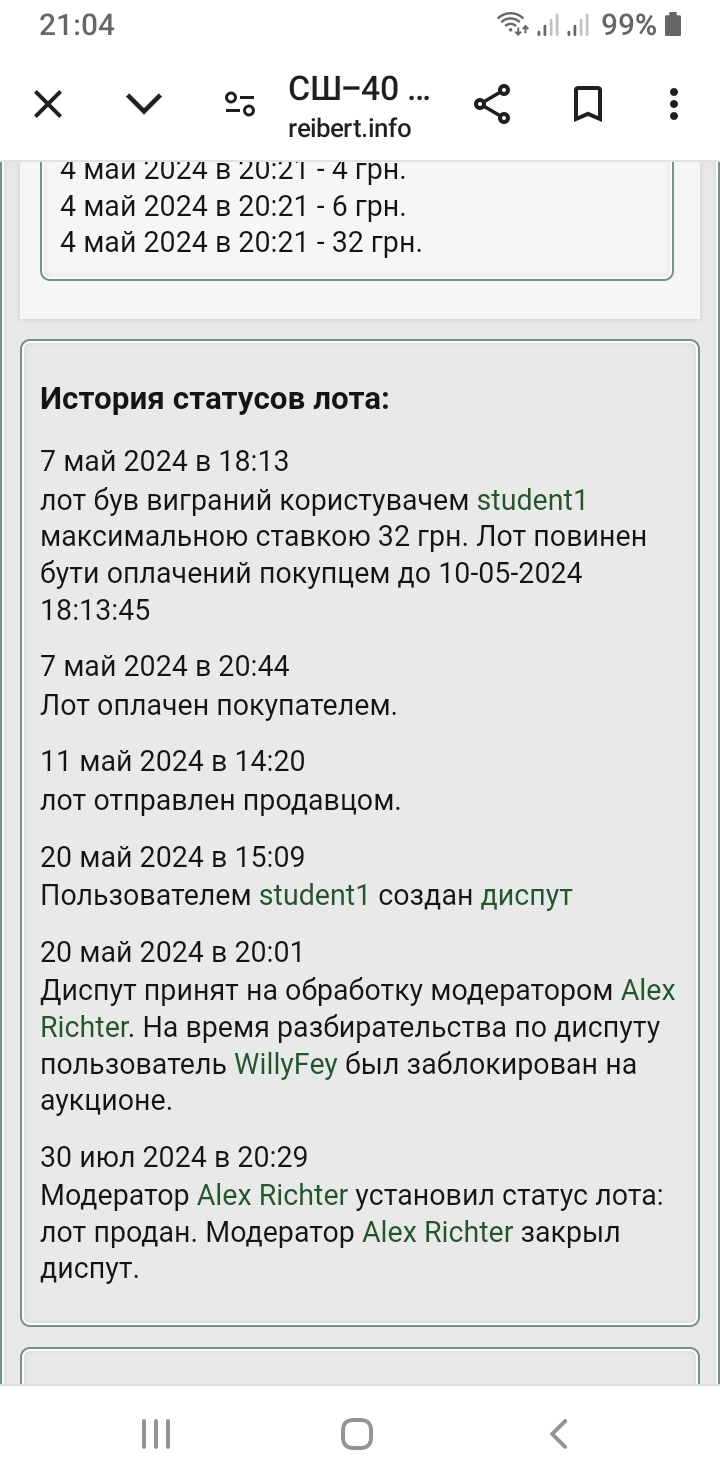Share this reibert.info page
The height and width of the screenshot is (1480, 720).
[x=491, y=104]
